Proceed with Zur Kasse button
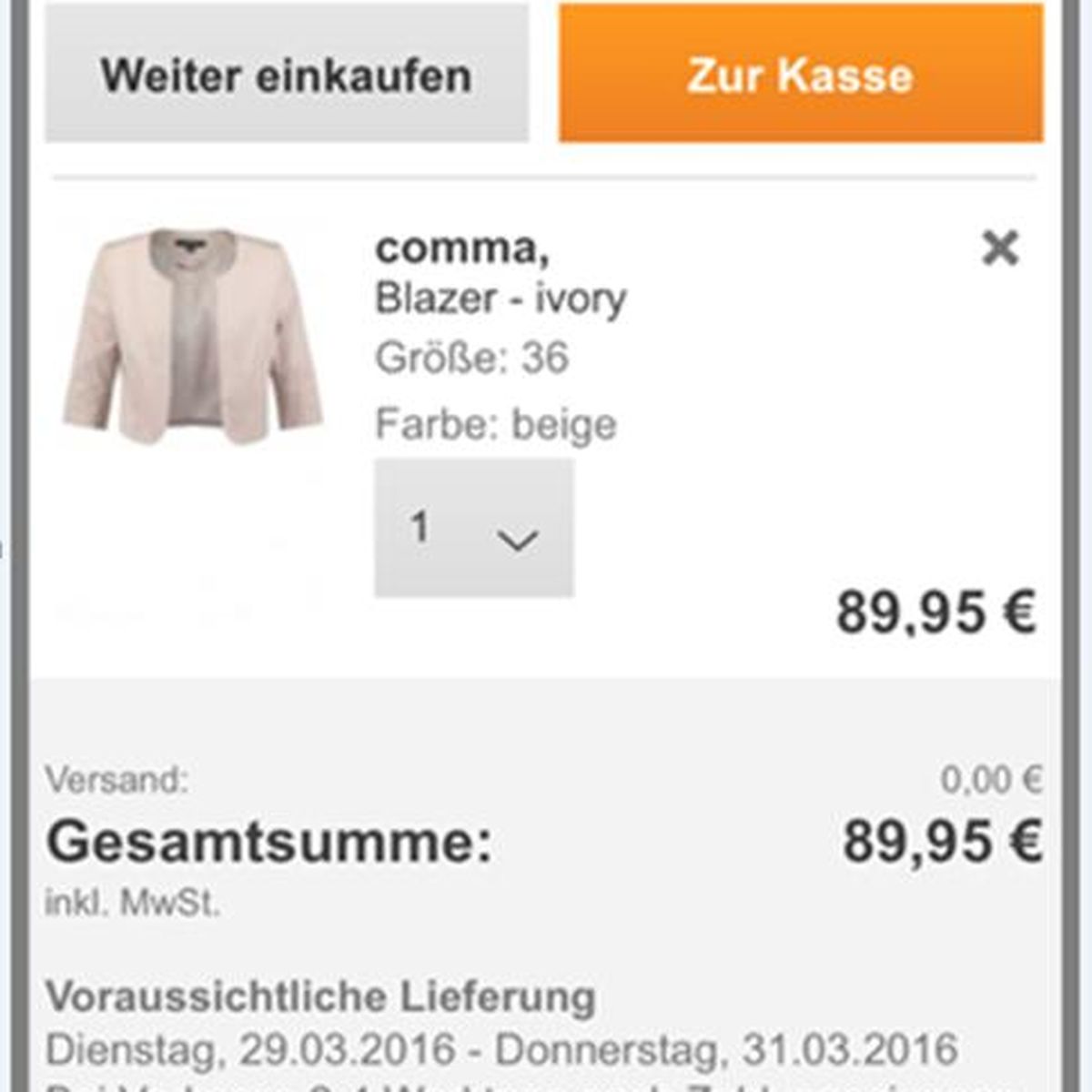This screenshot has width=1092, height=1092. (801, 75)
